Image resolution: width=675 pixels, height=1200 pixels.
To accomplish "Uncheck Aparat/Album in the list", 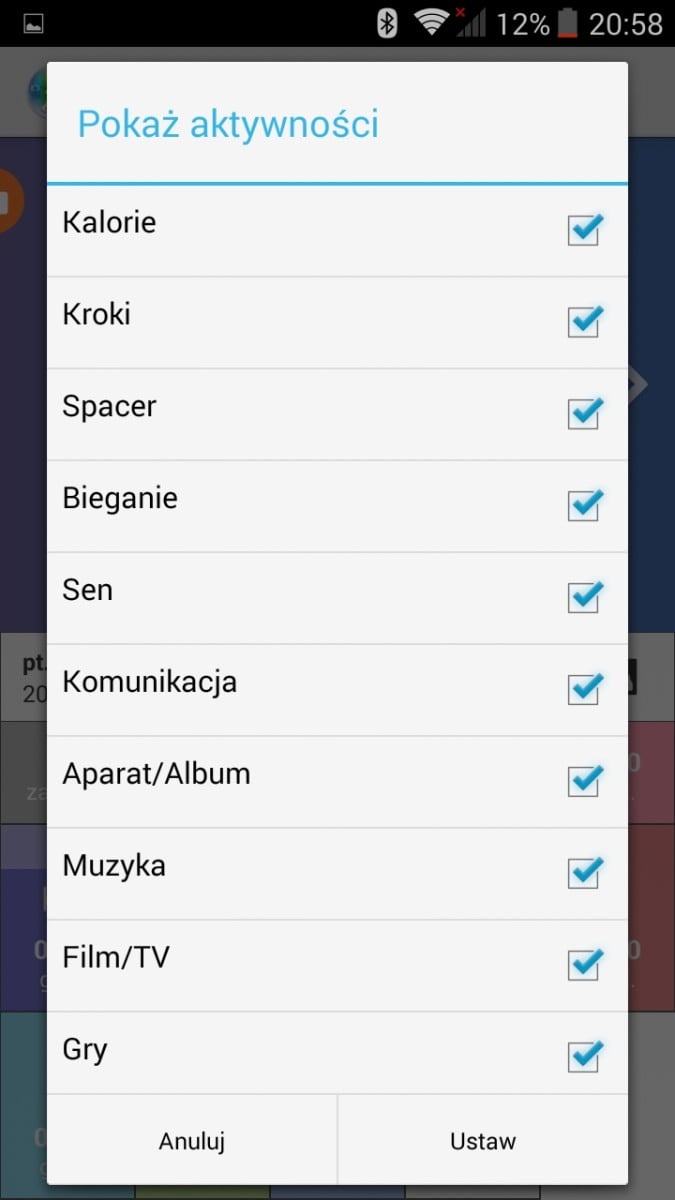I will (585, 780).
